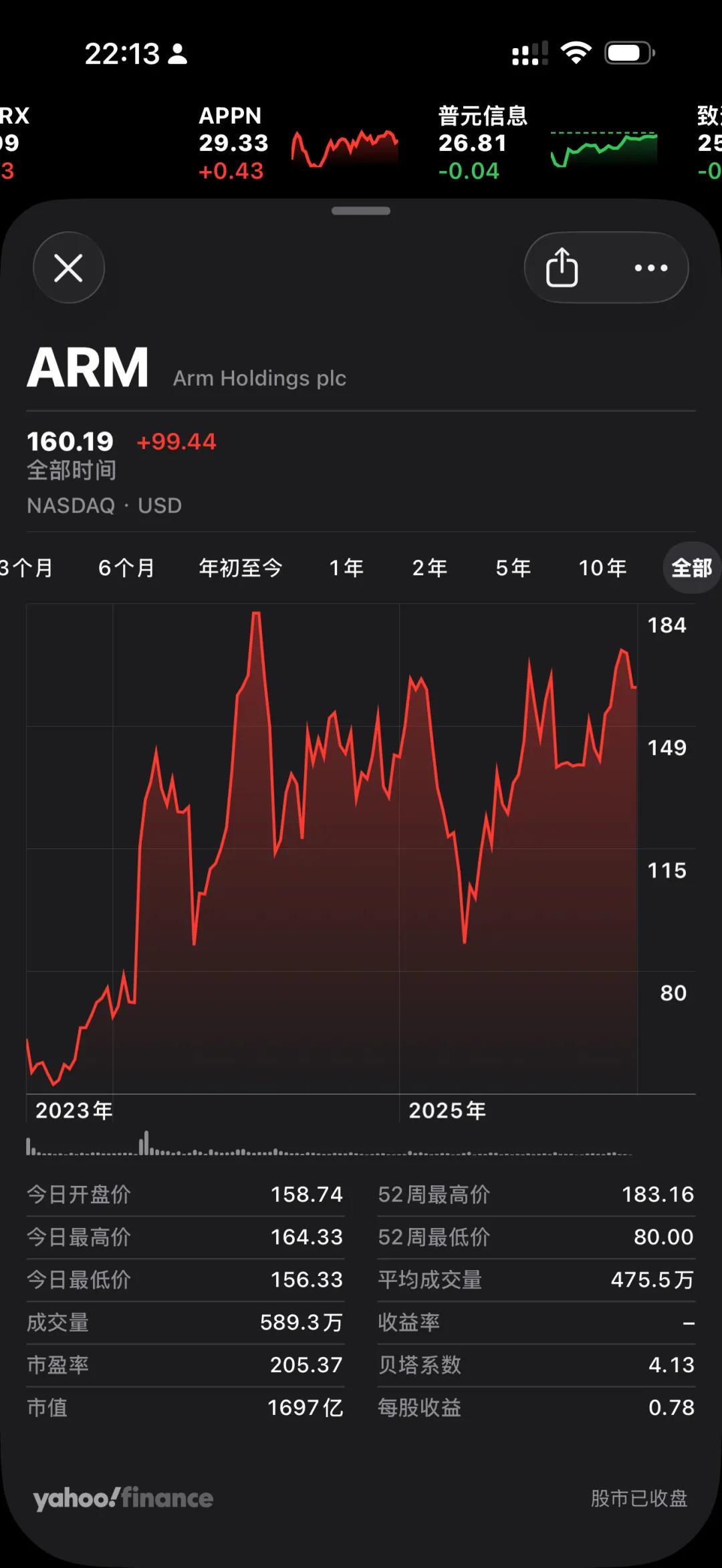Select the 年初至今 time range

pyautogui.click(x=241, y=568)
